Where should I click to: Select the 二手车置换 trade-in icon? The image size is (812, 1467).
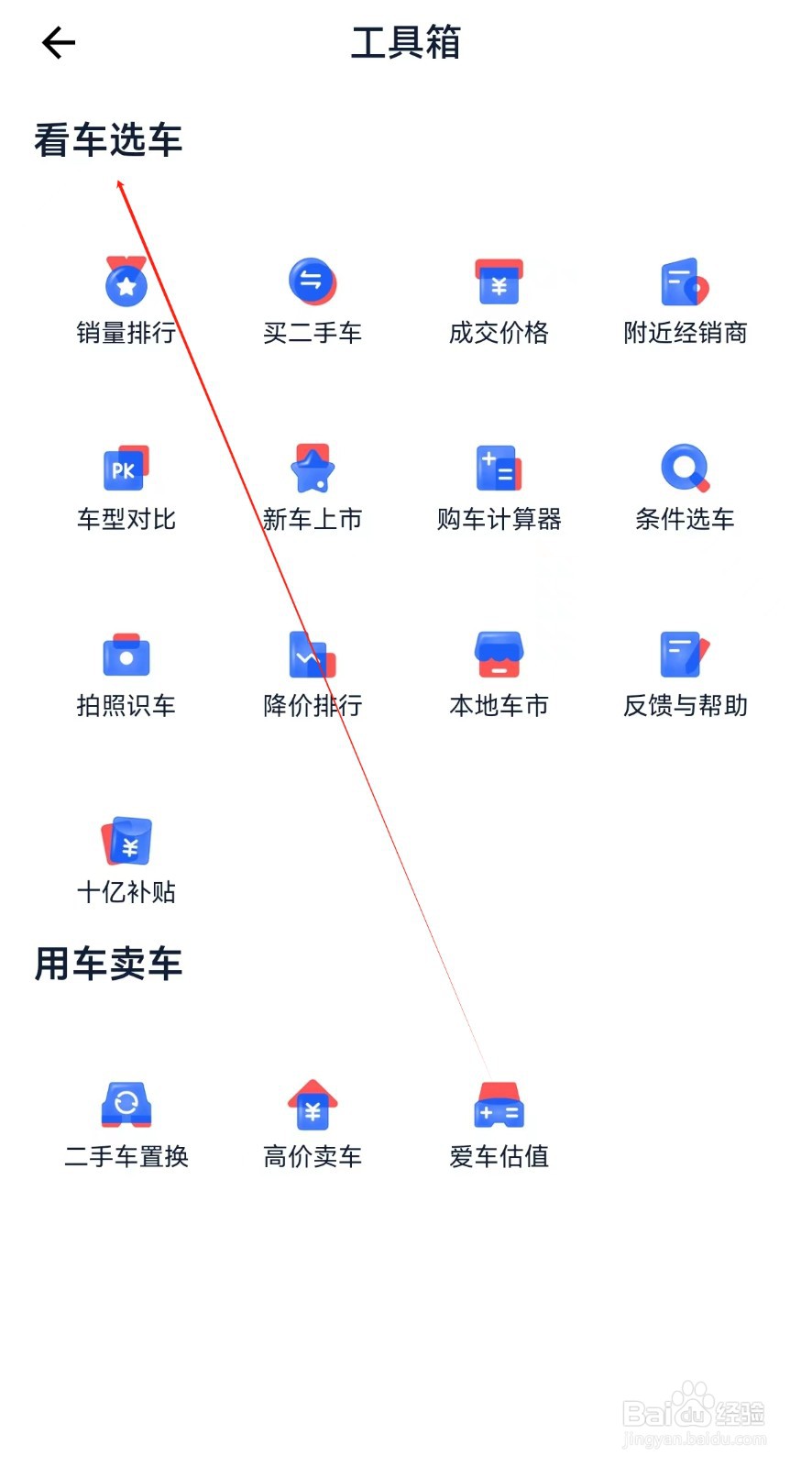point(126,1119)
